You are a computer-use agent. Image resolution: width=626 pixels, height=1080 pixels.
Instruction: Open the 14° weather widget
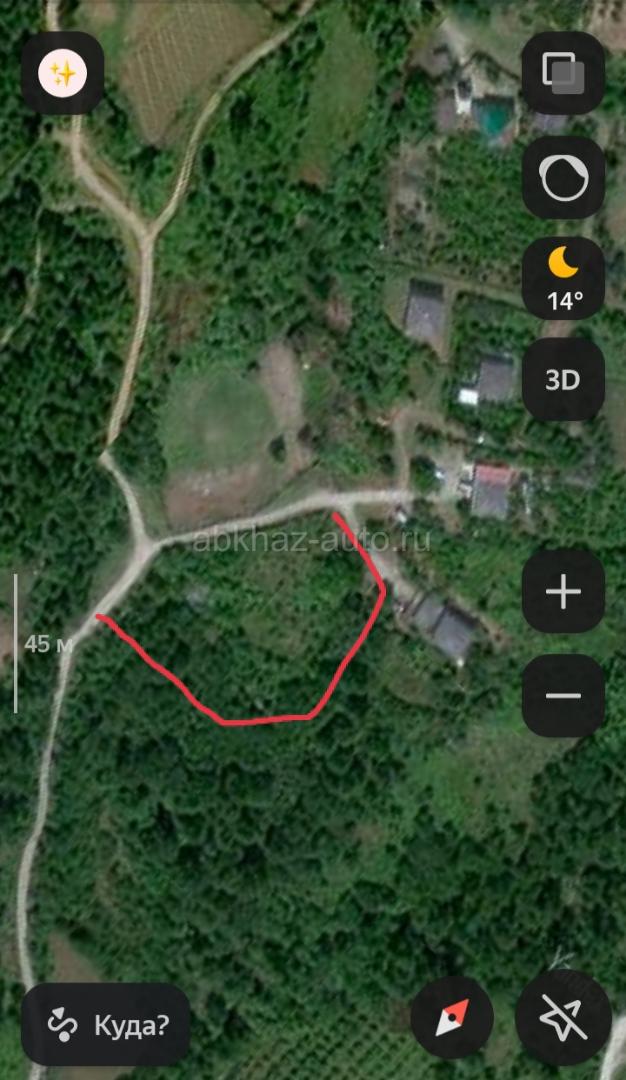[563, 279]
